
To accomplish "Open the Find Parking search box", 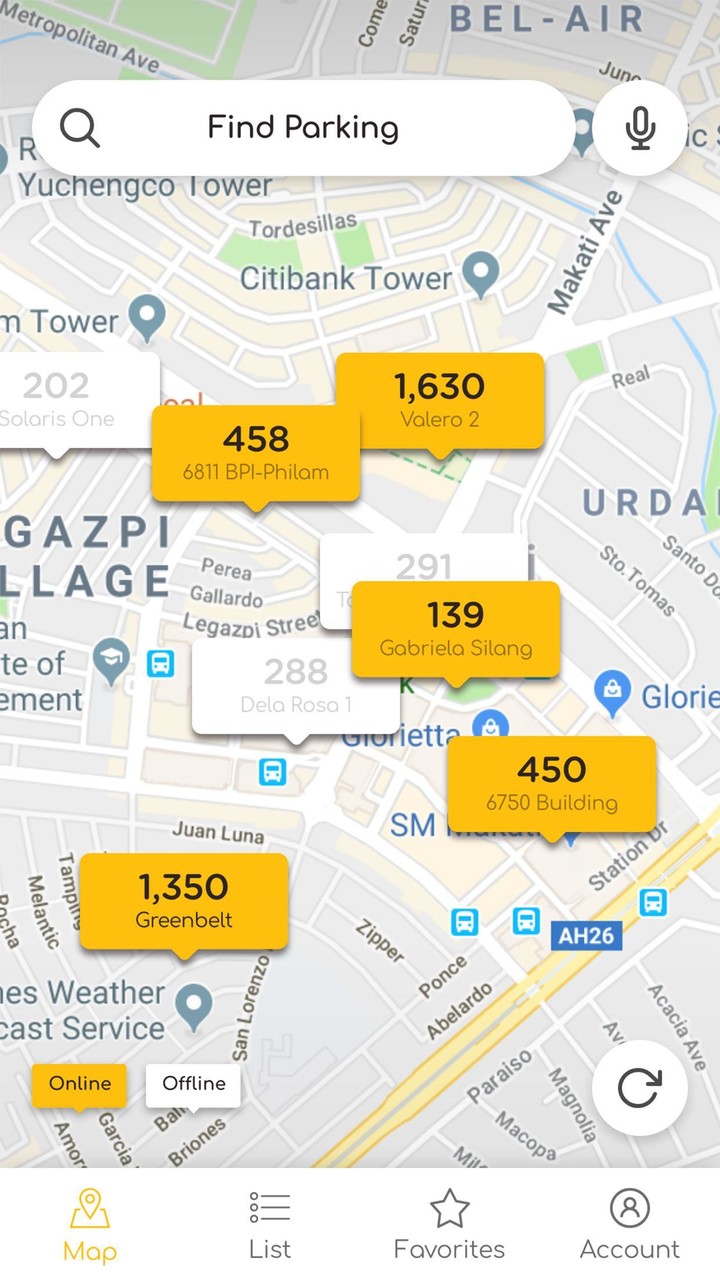I will (302, 128).
